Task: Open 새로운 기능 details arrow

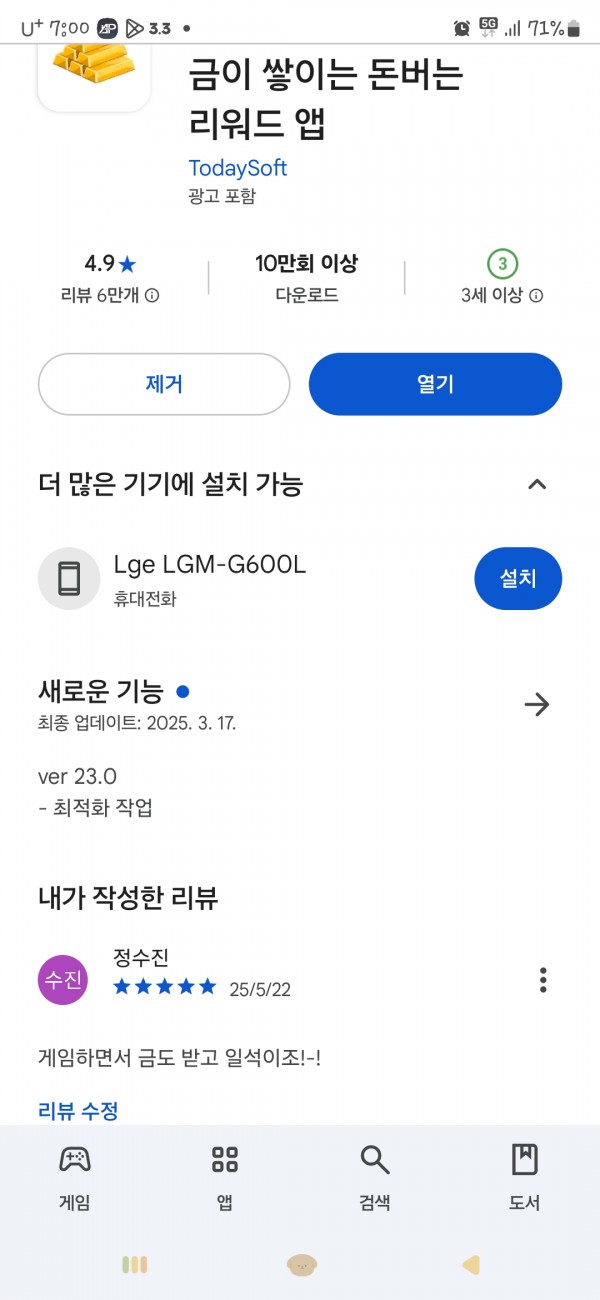Action: [x=537, y=704]
